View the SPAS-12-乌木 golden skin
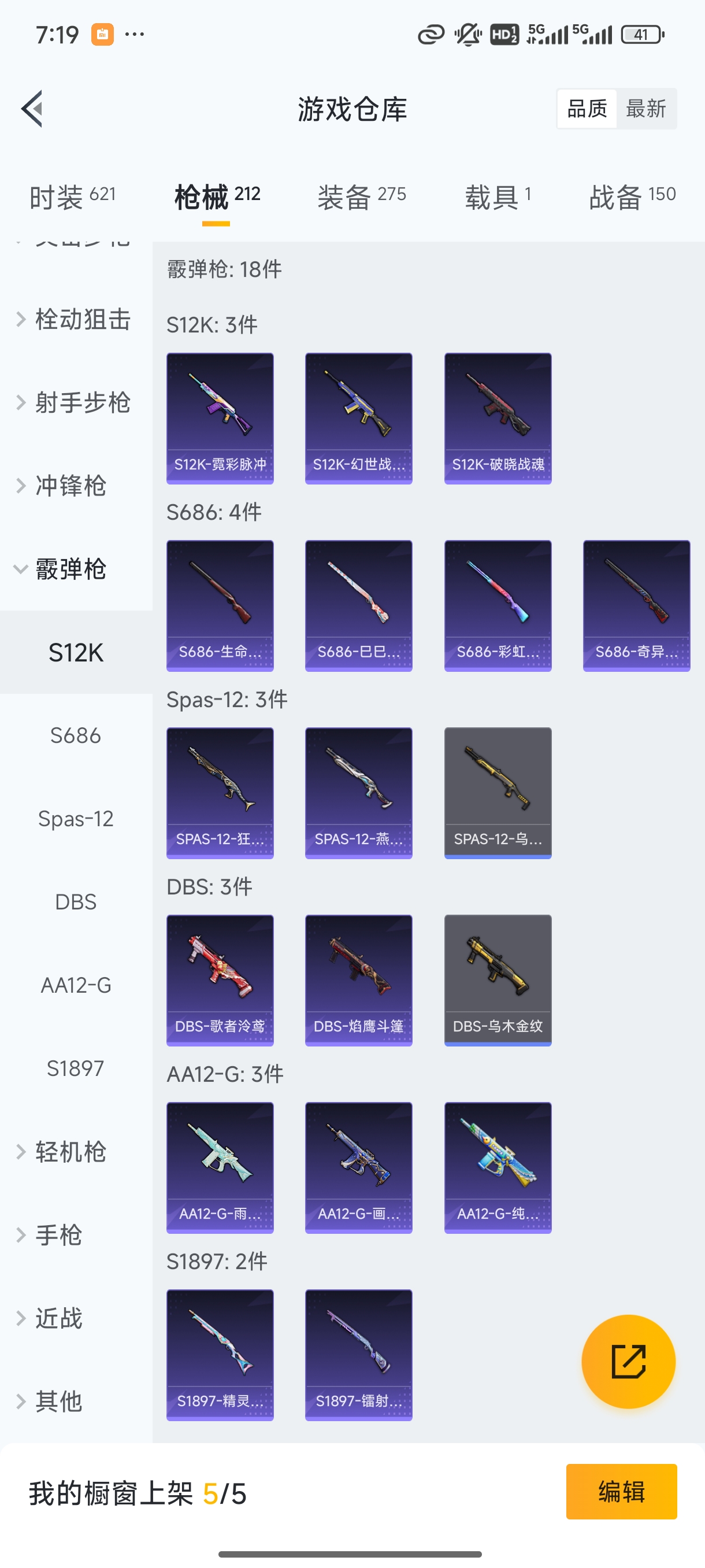705x1568 pixels. [x=498, y=792]
